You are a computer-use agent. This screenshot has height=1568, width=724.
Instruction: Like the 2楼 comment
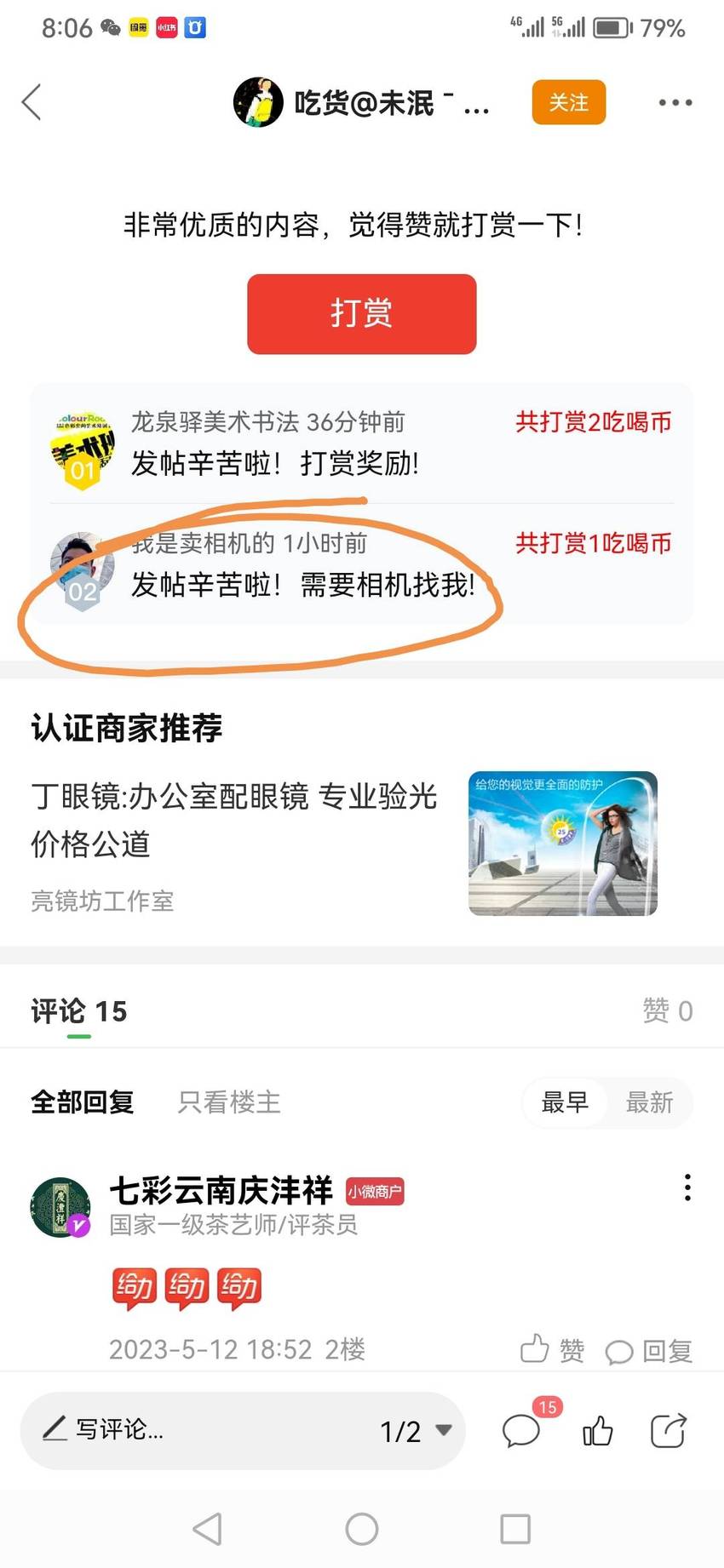click(x=552, y=1349)
